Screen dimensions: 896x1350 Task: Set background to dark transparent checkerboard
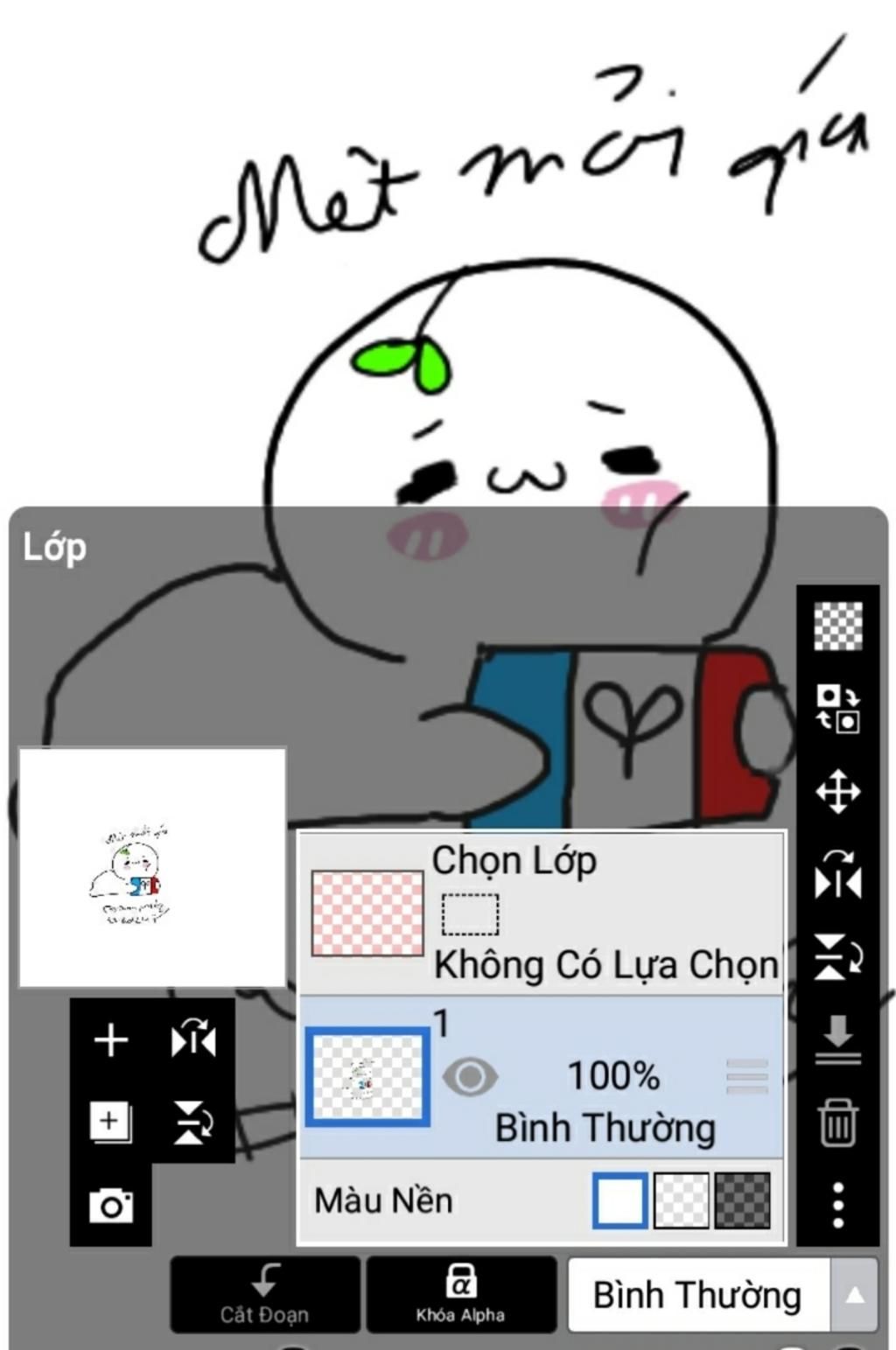pos(743,1200)
